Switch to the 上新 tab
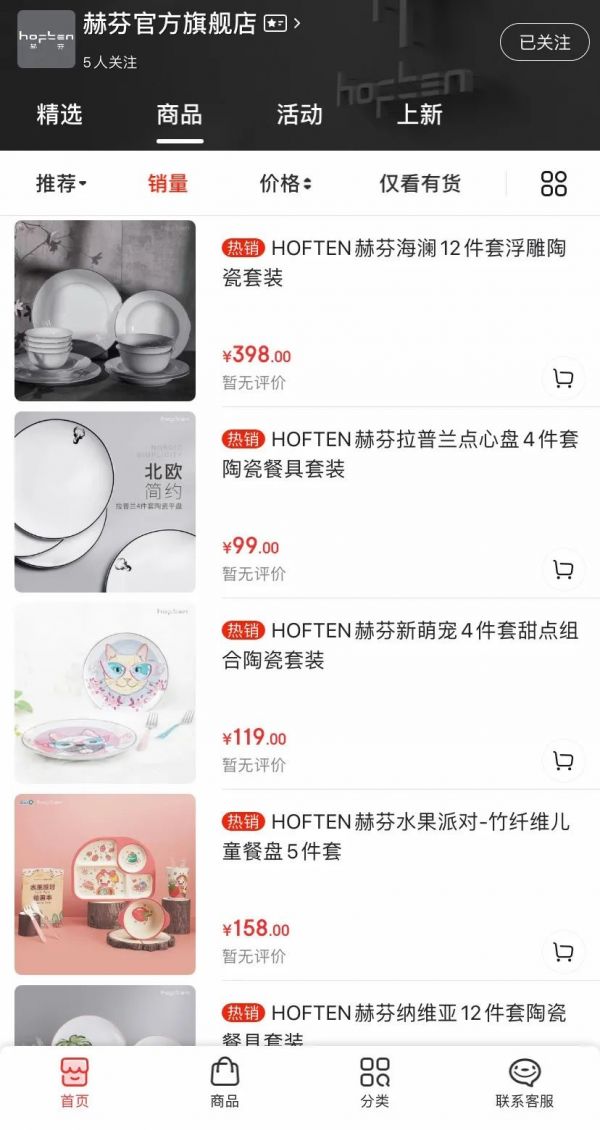Screen dimensions: 600x1130 click(419, 114)
